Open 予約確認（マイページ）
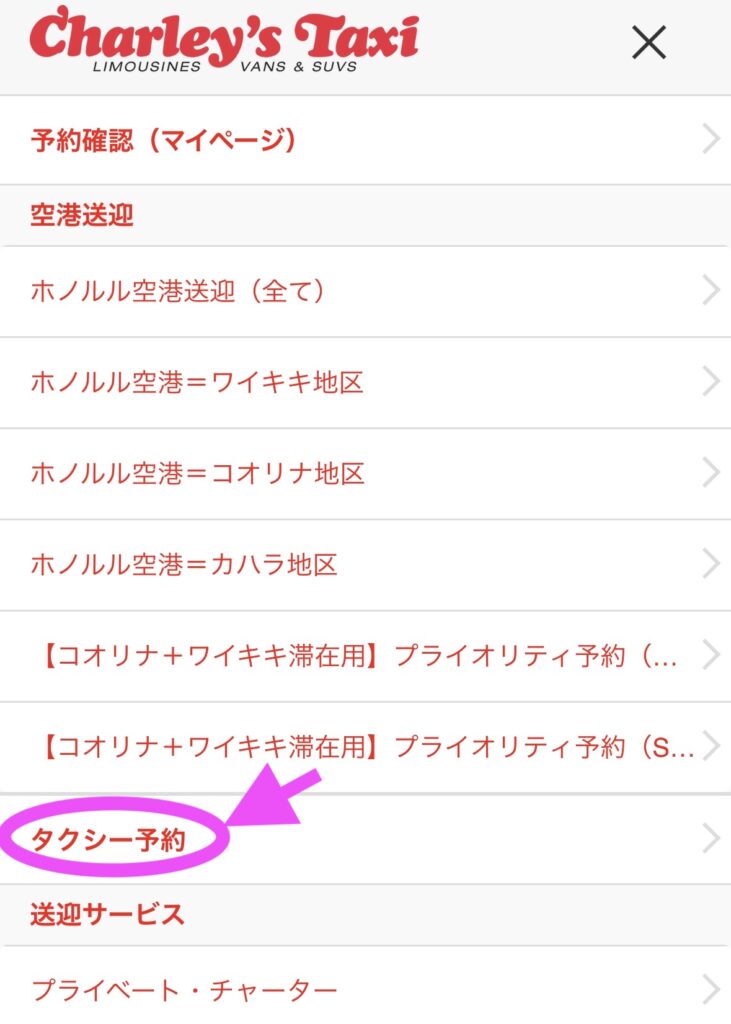Viewport: 731px width, 1024px height. [165, 140]
